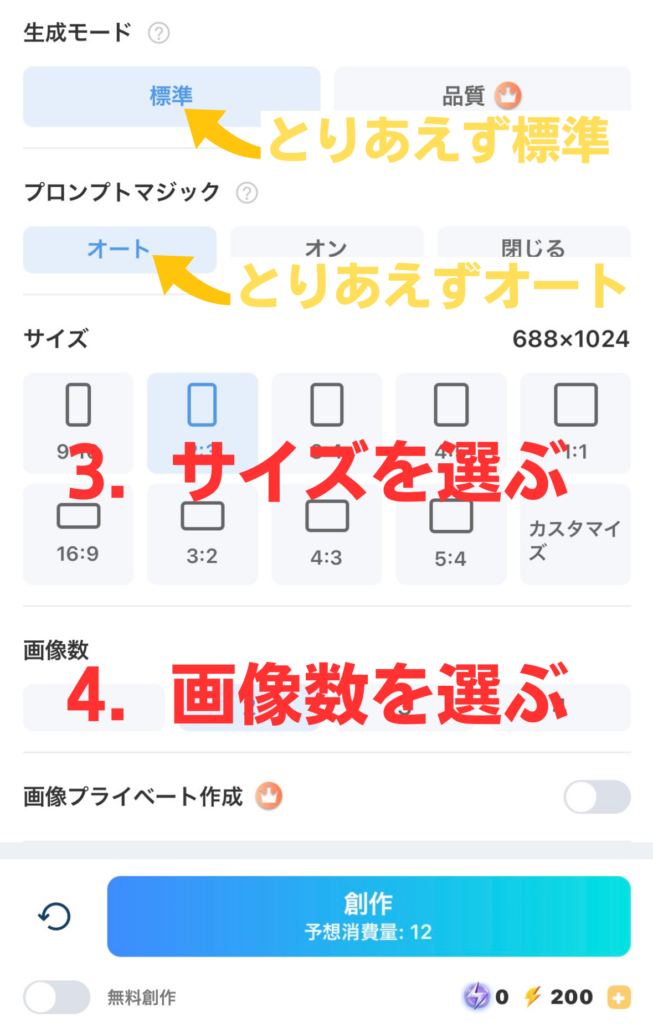Open the help icon beside 生成モード
Image resolution: width=653 pixels, height=1024 pixels.
coord(158,33)
